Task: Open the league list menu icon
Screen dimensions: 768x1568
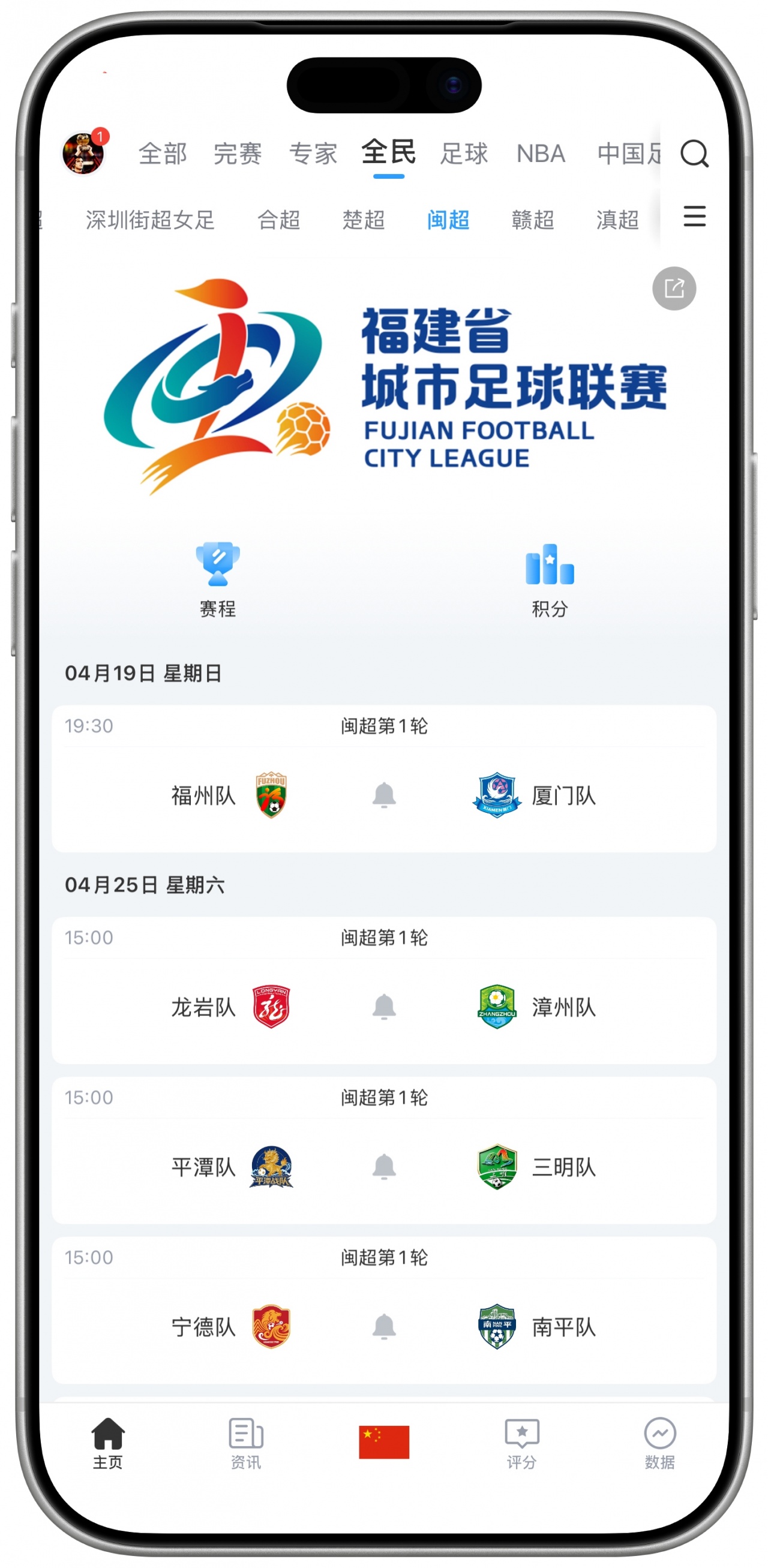Action: pyautogui.click(x=694, y=217)
